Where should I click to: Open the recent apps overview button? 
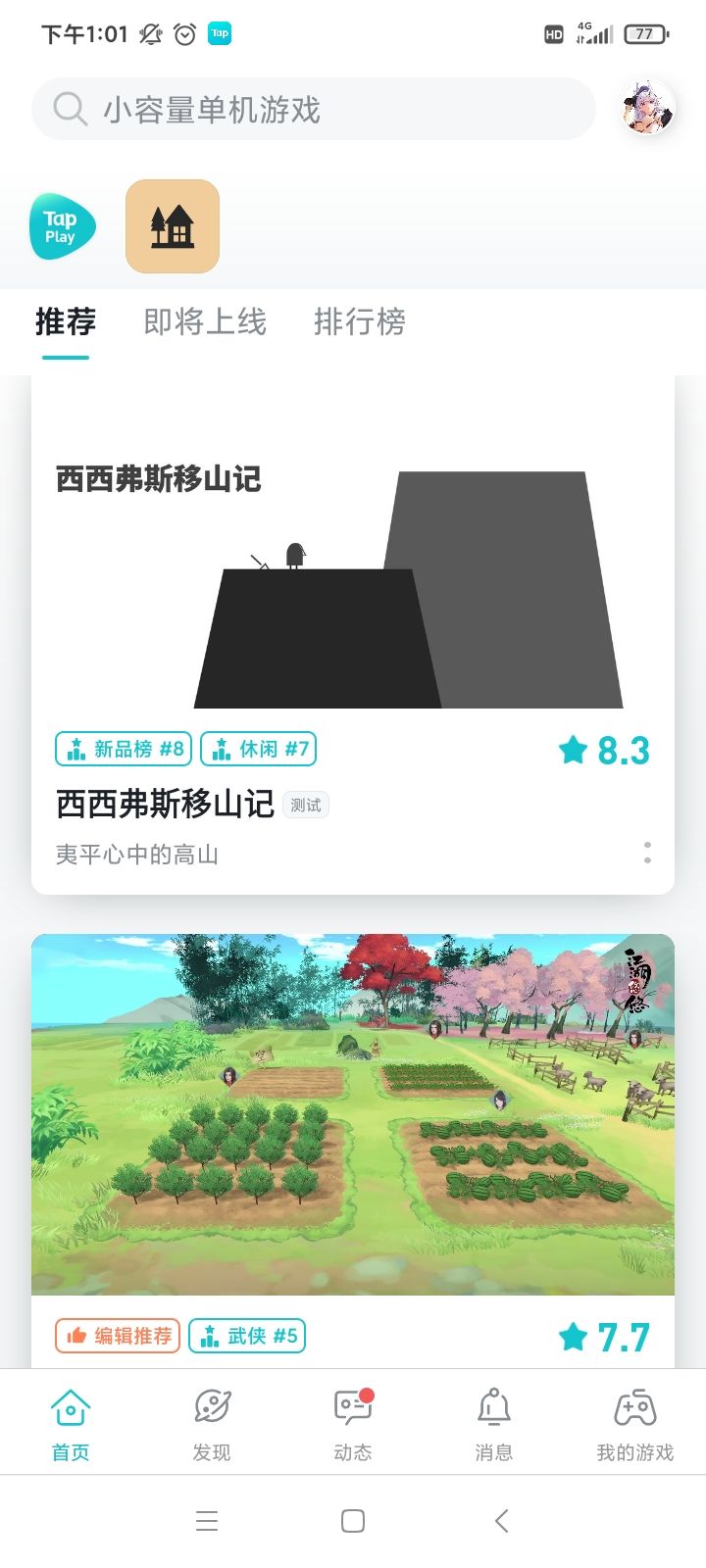click(x=206, y=1521)
